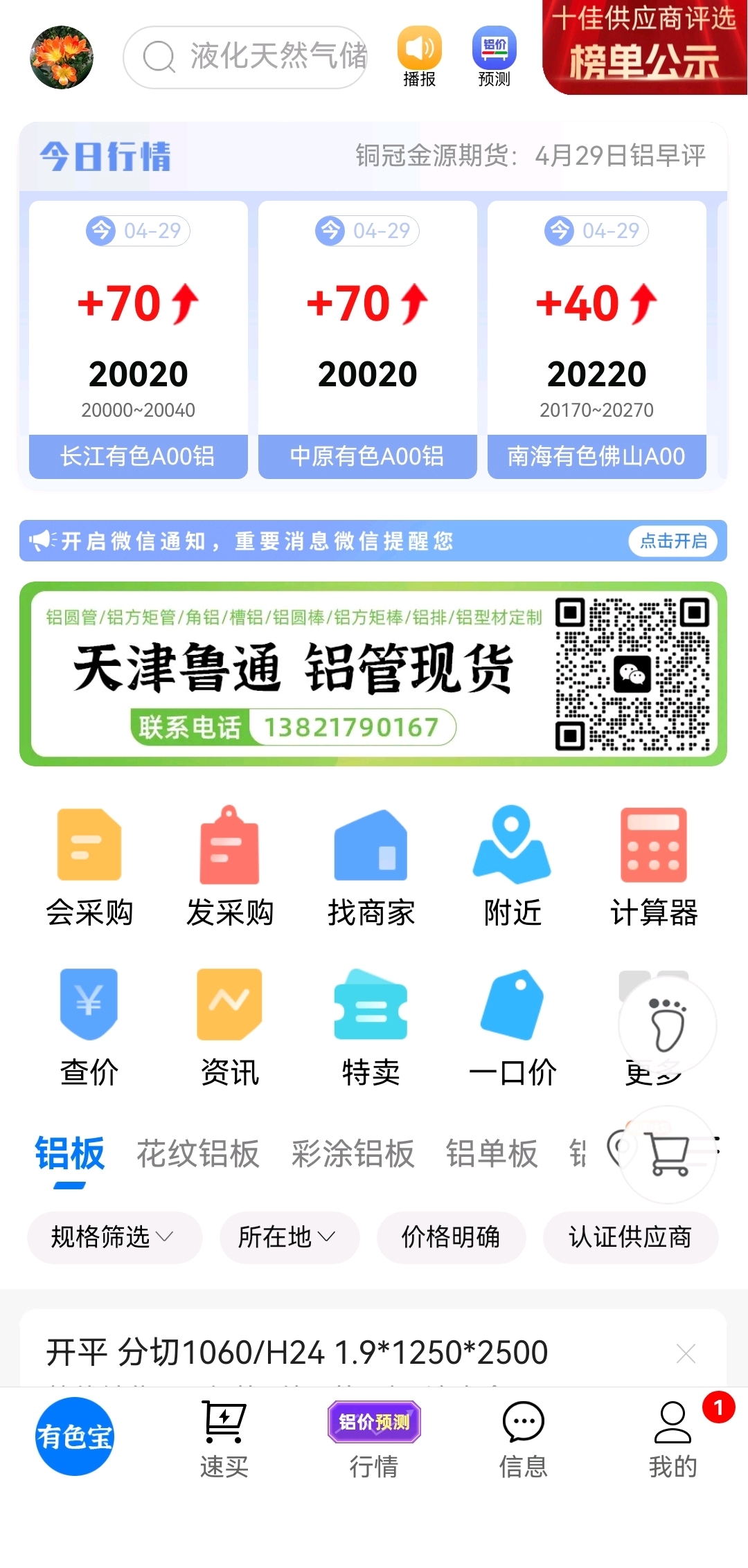
Task: Open the floating shopping cart button
Action: [668, 1155]
